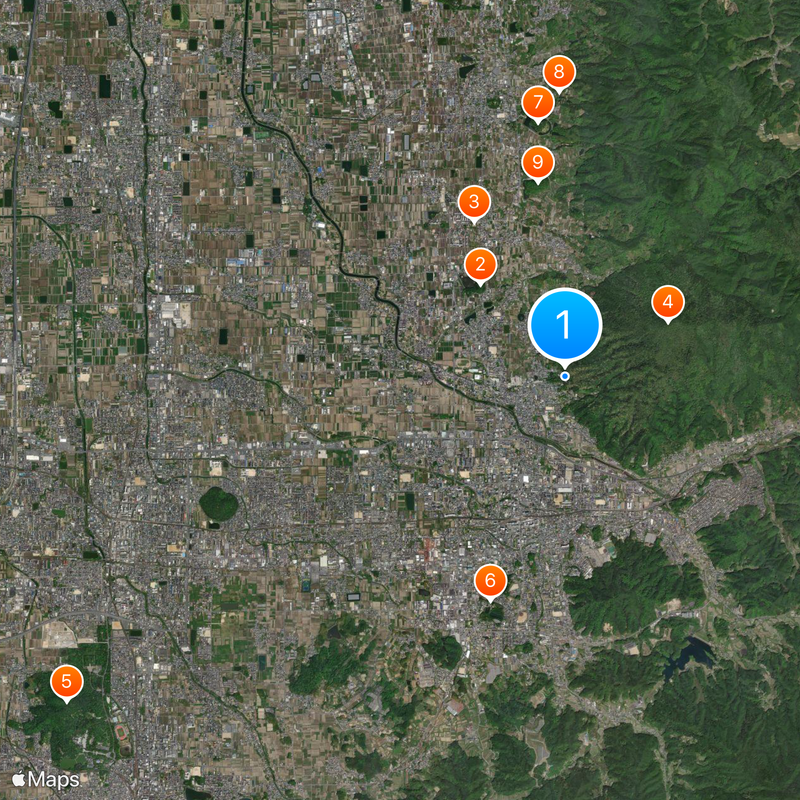Select the blue pin numbered 1

[x=564, y=324]
